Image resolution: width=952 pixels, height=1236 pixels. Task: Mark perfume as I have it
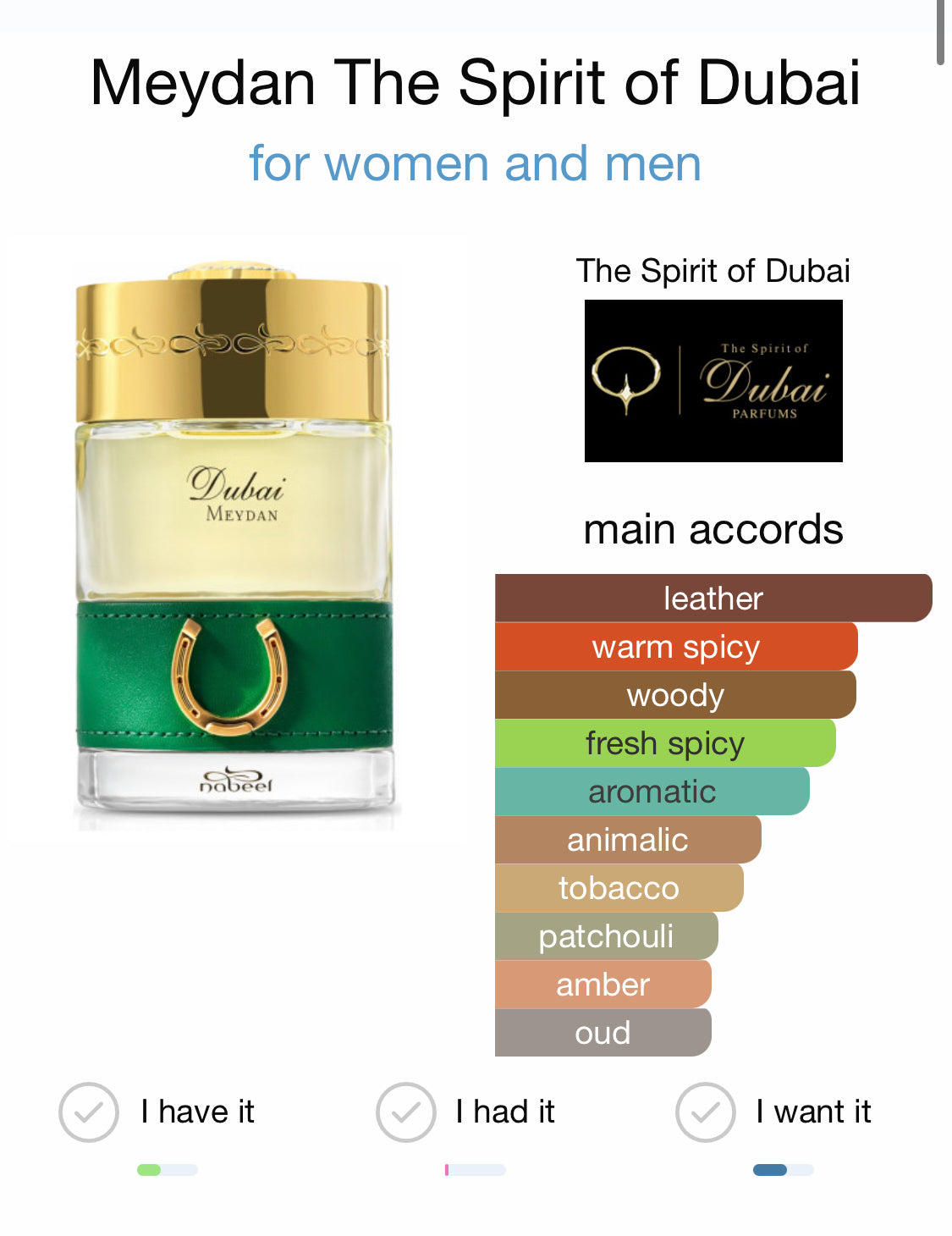(88, 1112)
